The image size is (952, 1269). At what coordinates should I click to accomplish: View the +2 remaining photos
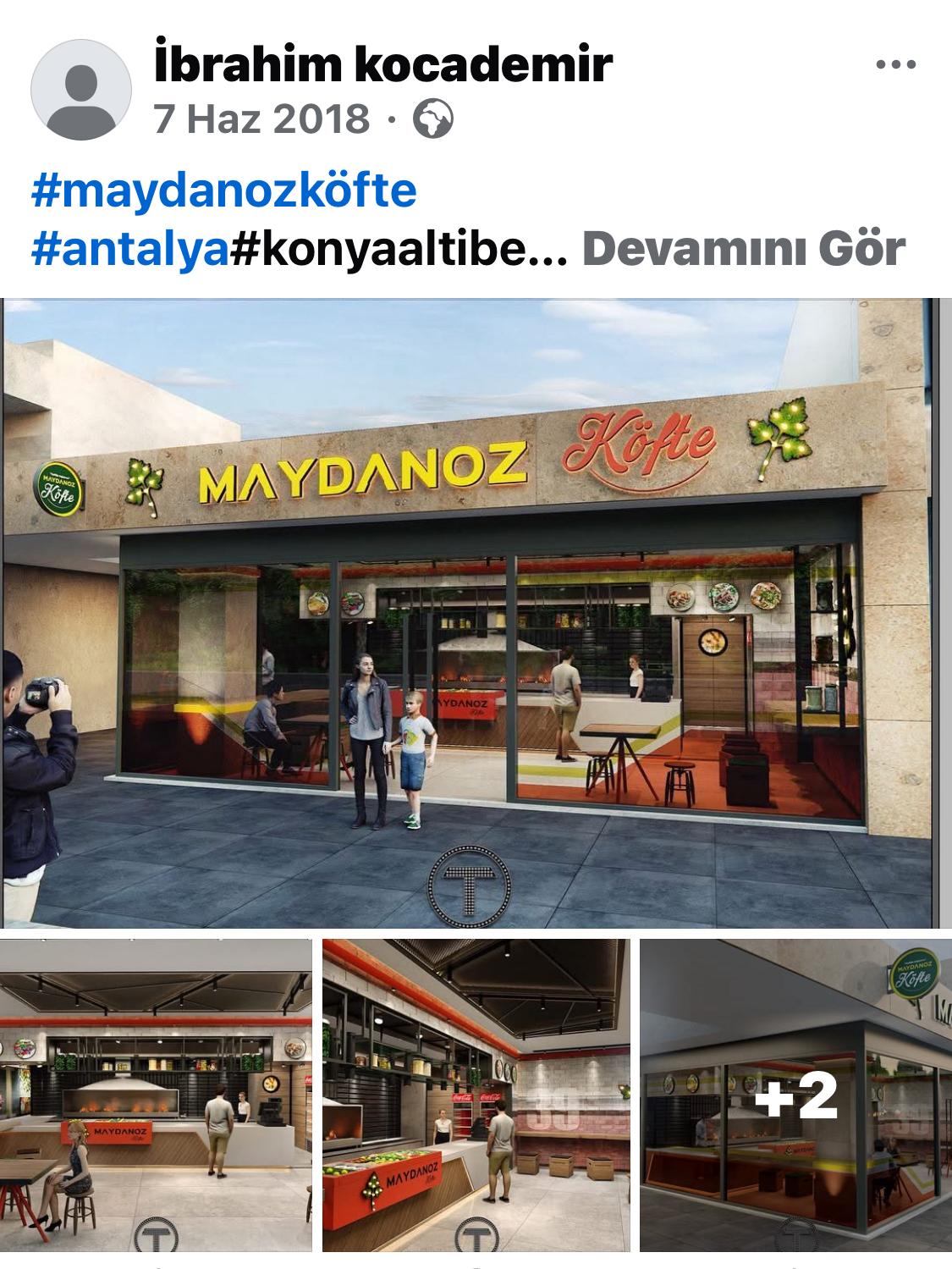(795, 1095)
